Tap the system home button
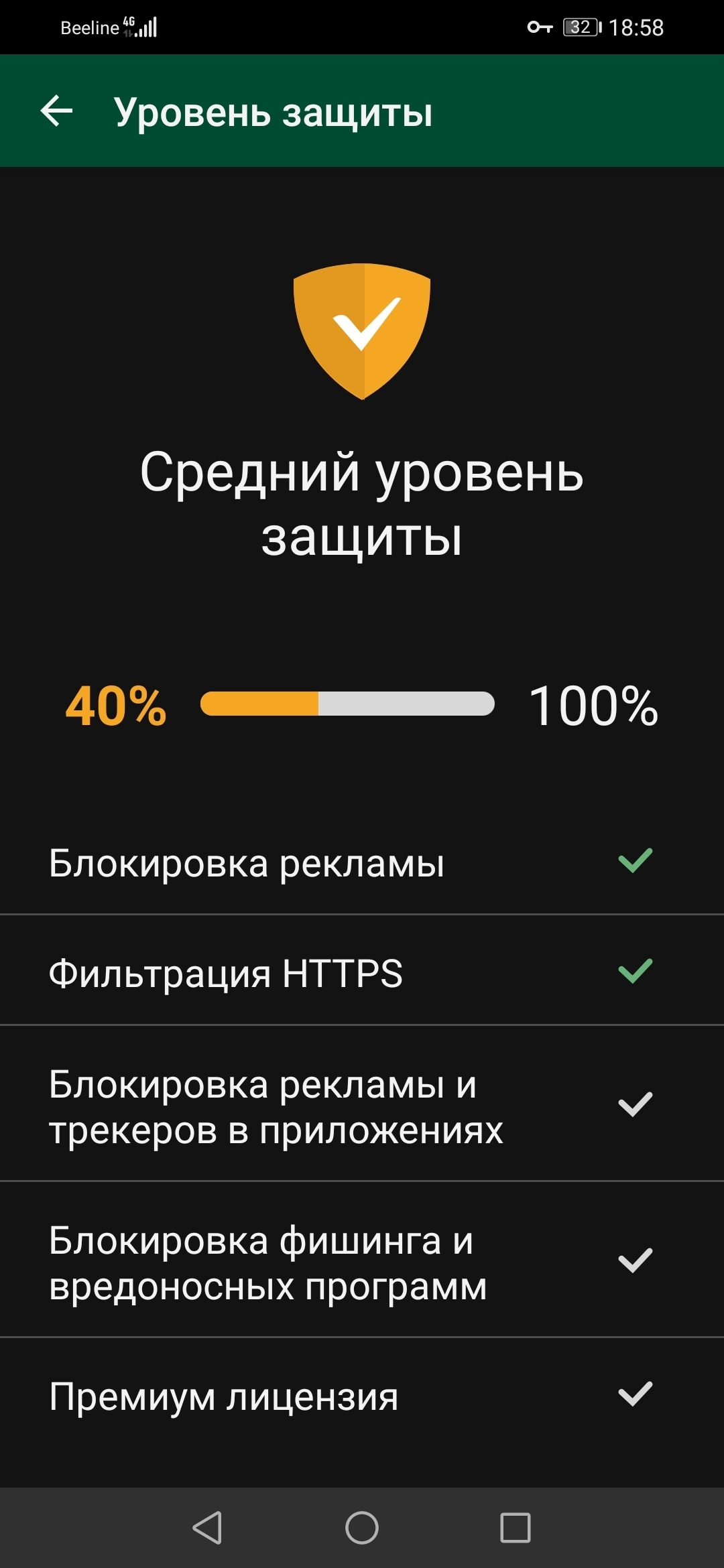 (362, 1528)
